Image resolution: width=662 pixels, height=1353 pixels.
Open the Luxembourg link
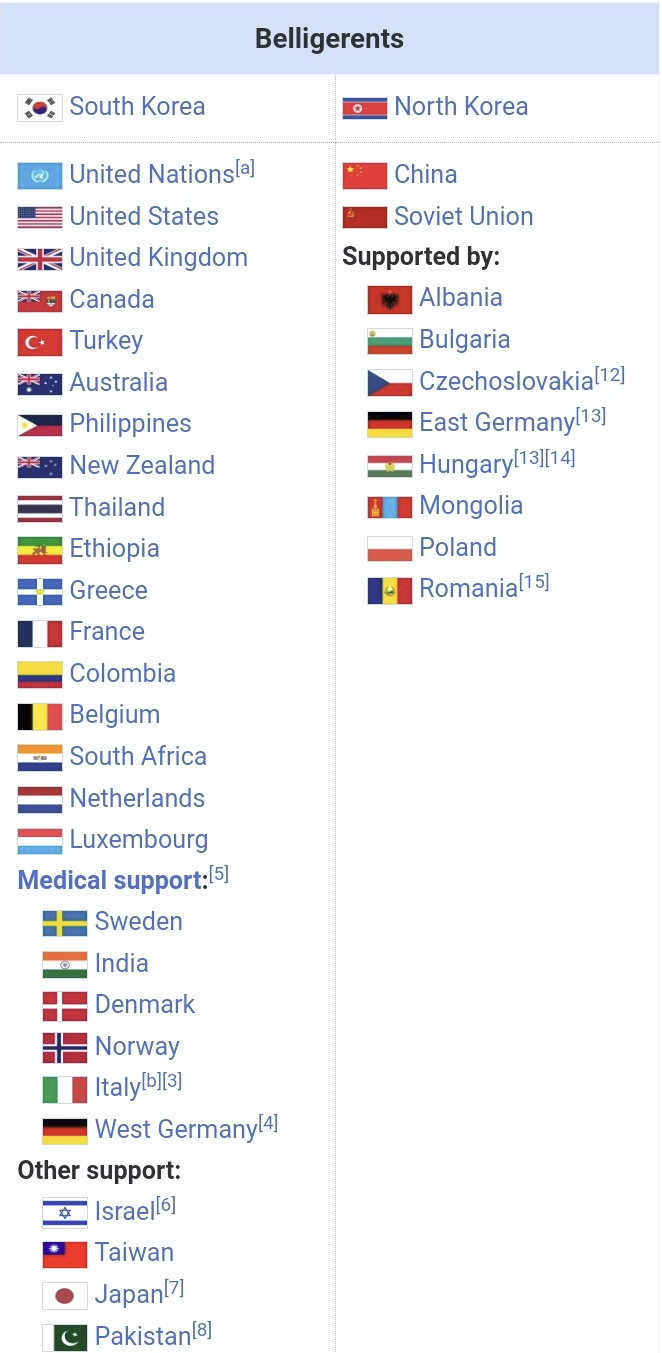tap(139, 840)
